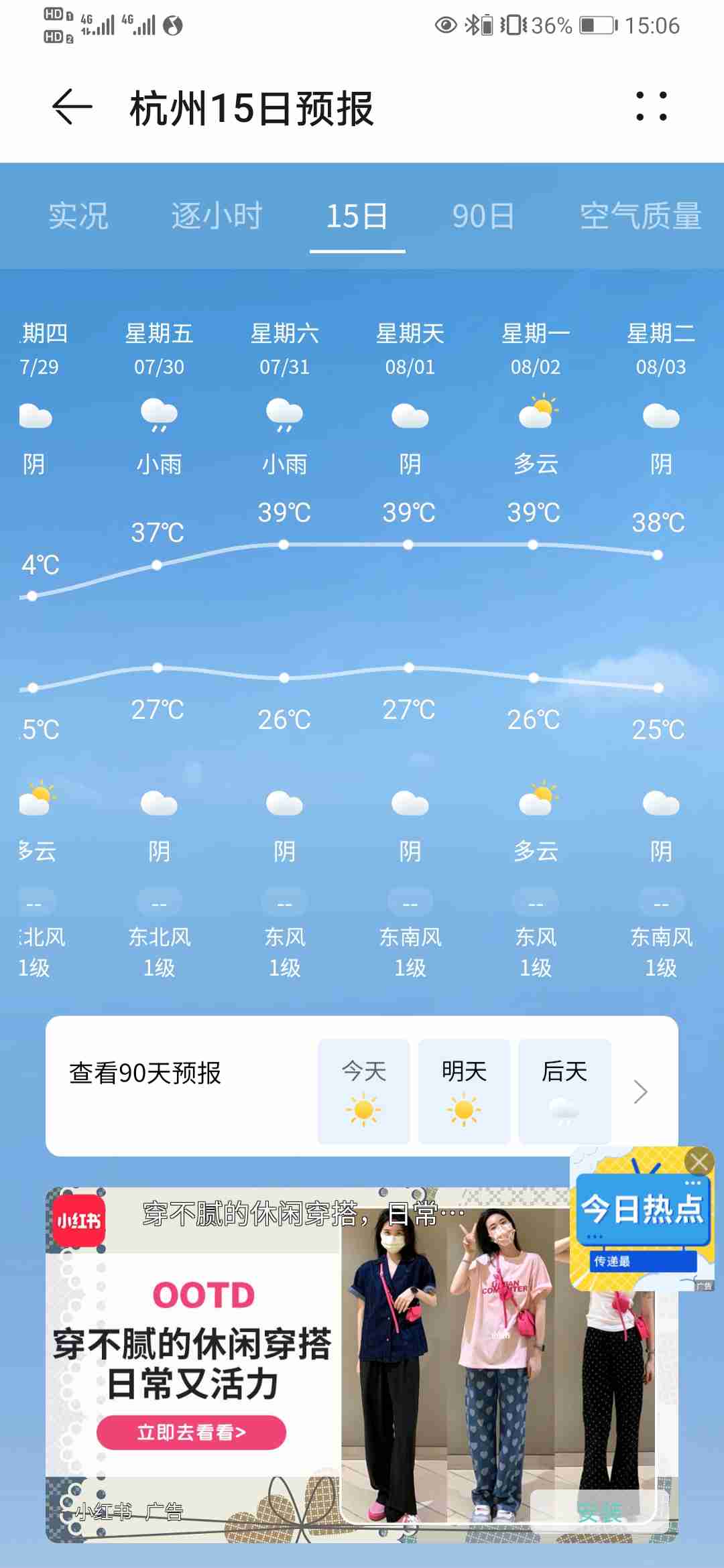The height and width of the screenshot is (1568, 724).
Task: Select the 15日 forecast tab
Action: coord(357,216)
